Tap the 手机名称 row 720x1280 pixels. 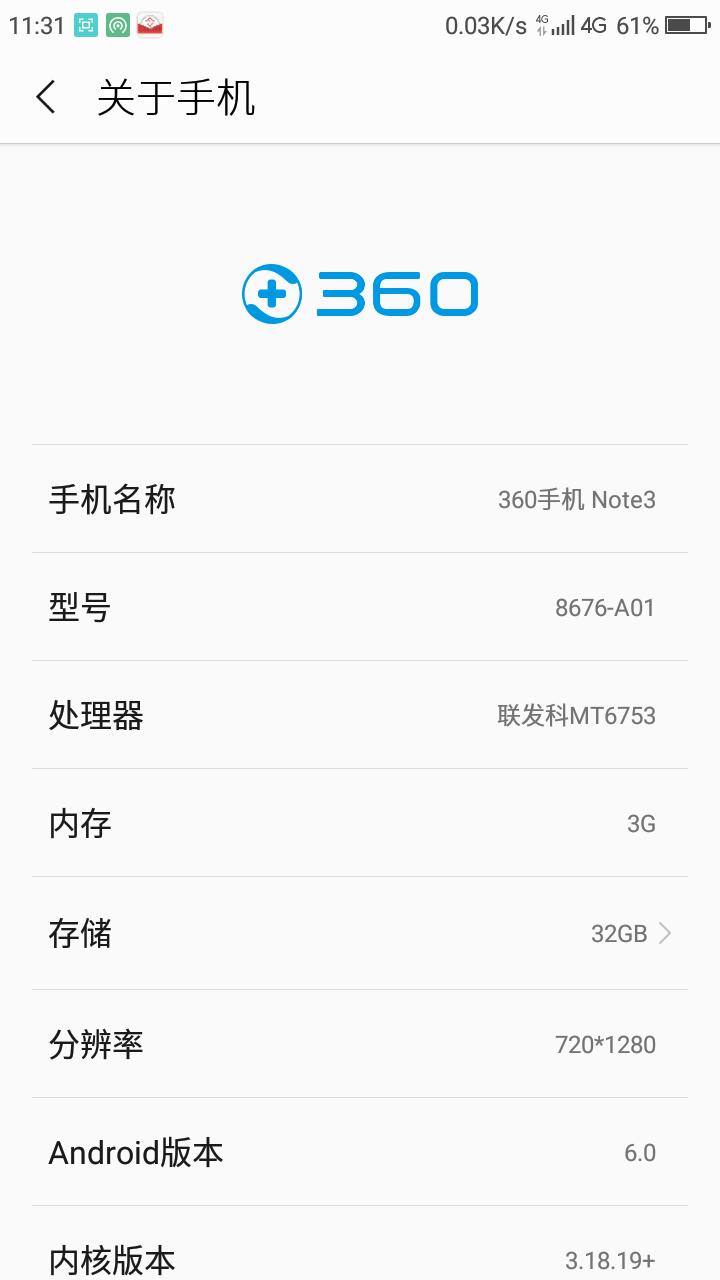[360, 499]
